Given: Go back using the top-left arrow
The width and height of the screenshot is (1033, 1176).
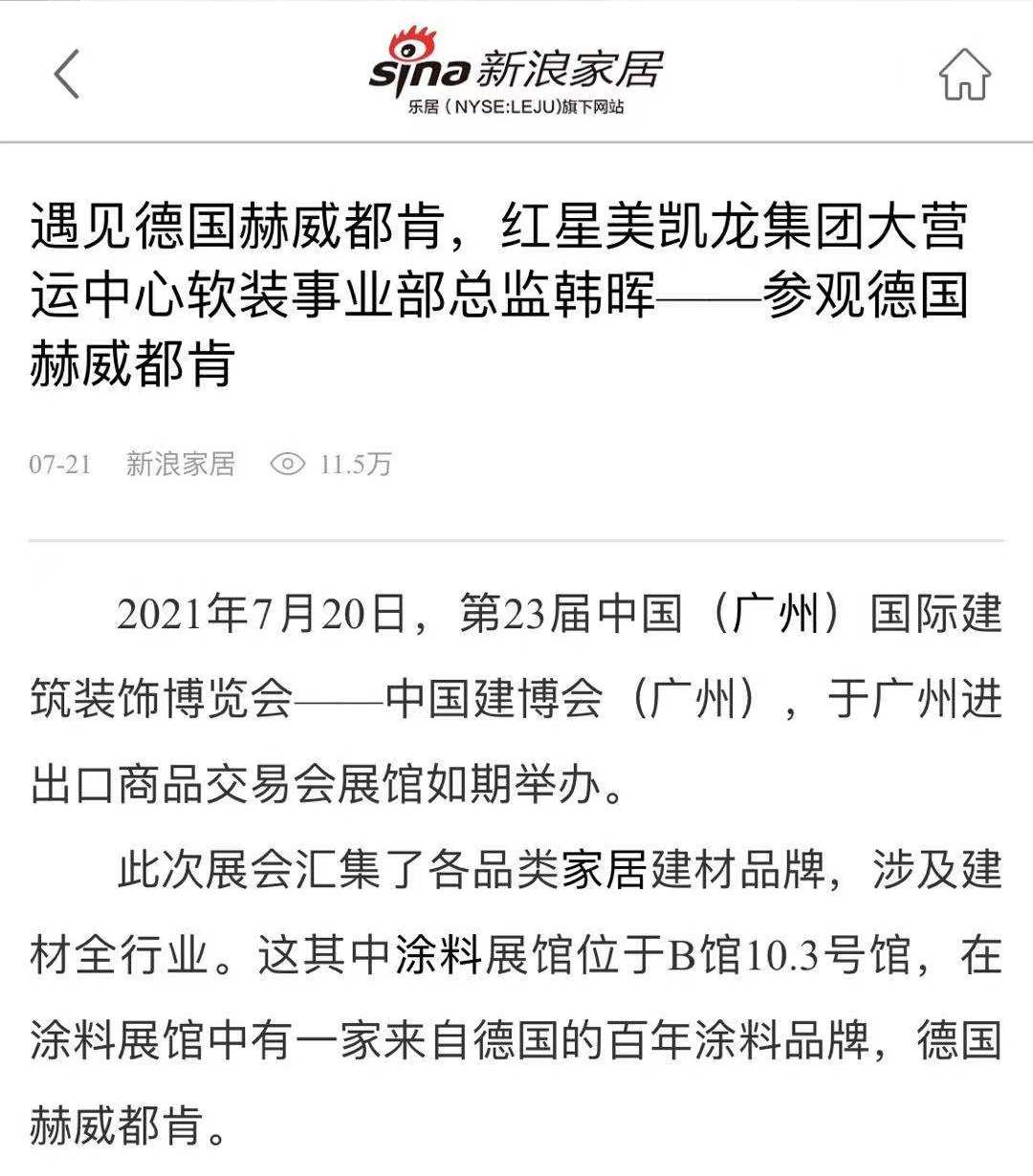Looking at the screenshot, I should (66, 74).
